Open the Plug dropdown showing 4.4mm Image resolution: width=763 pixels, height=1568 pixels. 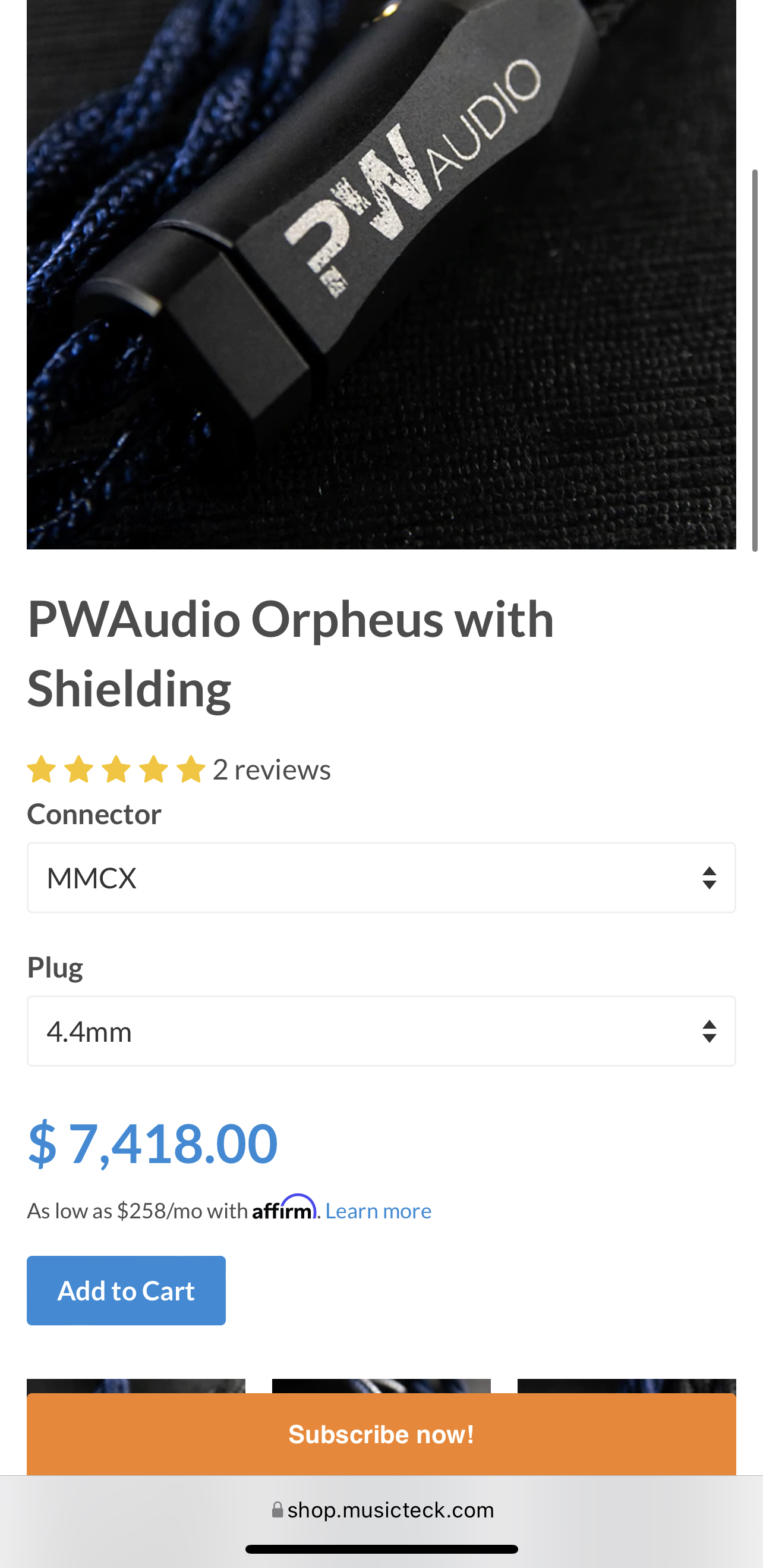click(381, 1031)
